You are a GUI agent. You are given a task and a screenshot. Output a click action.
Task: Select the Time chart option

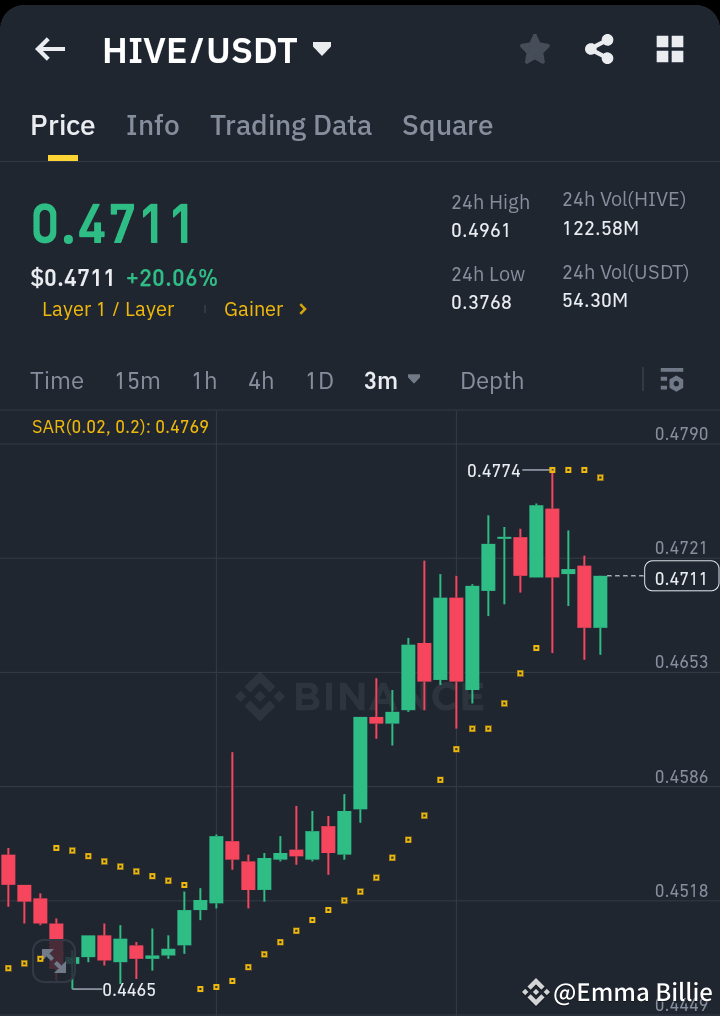coord(57,381)
